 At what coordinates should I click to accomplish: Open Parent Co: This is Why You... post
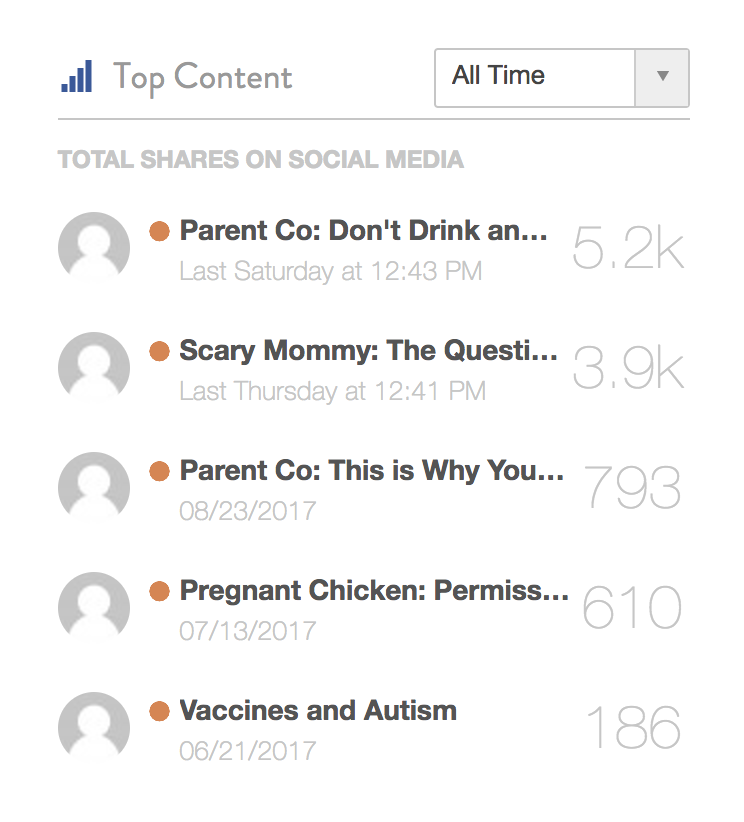tap(372, 470)
